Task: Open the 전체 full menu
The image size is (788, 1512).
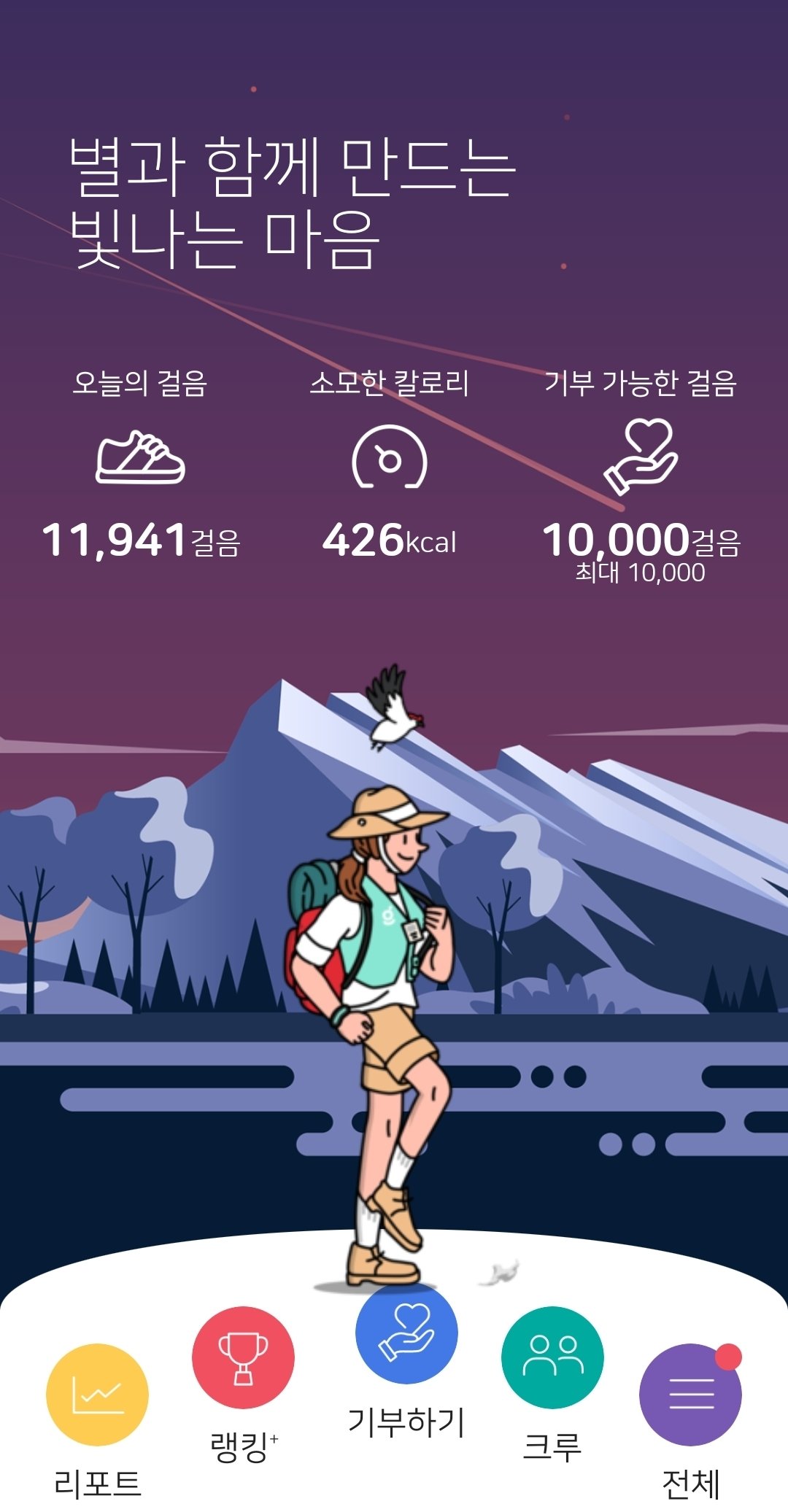Action: (x=690, y=1395)
